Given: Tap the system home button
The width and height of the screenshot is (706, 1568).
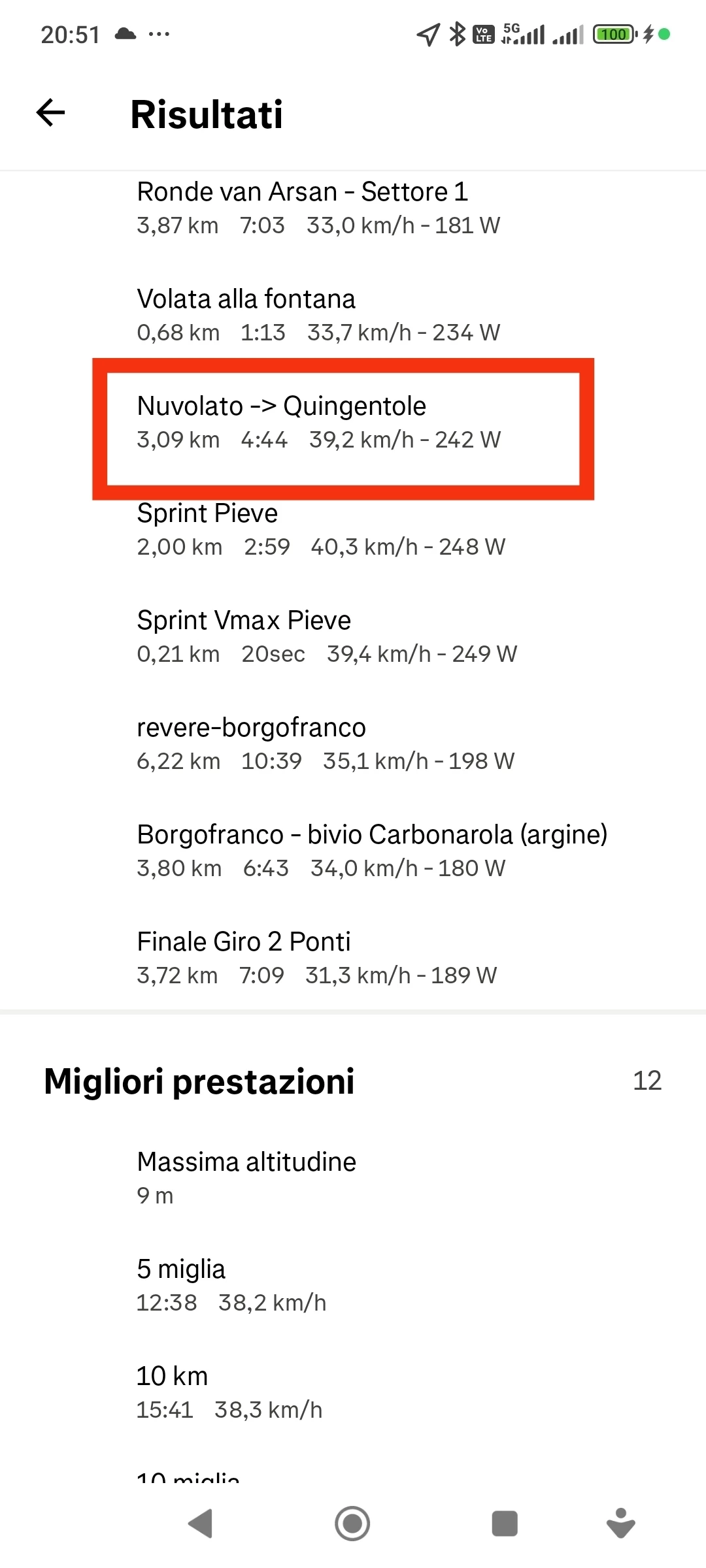Looking at the screenshot, I should click(x=352, y=1524).
